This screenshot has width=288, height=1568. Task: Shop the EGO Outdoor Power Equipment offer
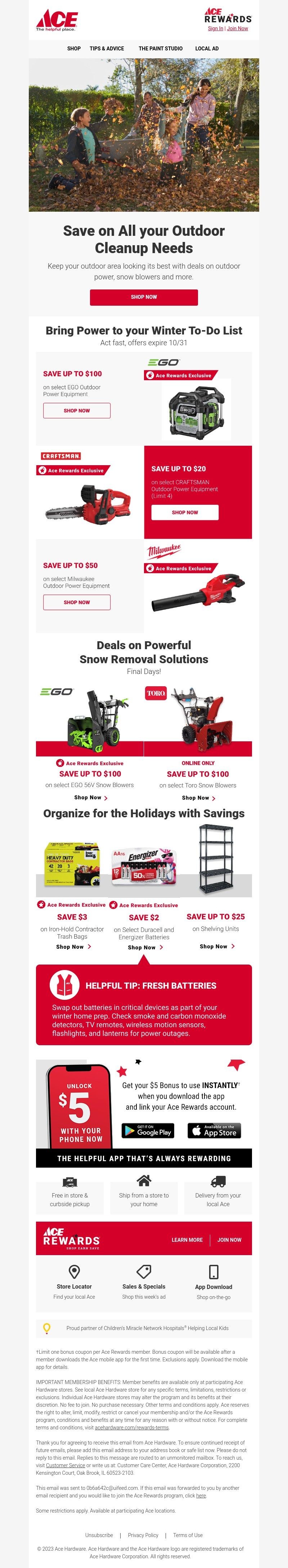[x=77, y=411]
